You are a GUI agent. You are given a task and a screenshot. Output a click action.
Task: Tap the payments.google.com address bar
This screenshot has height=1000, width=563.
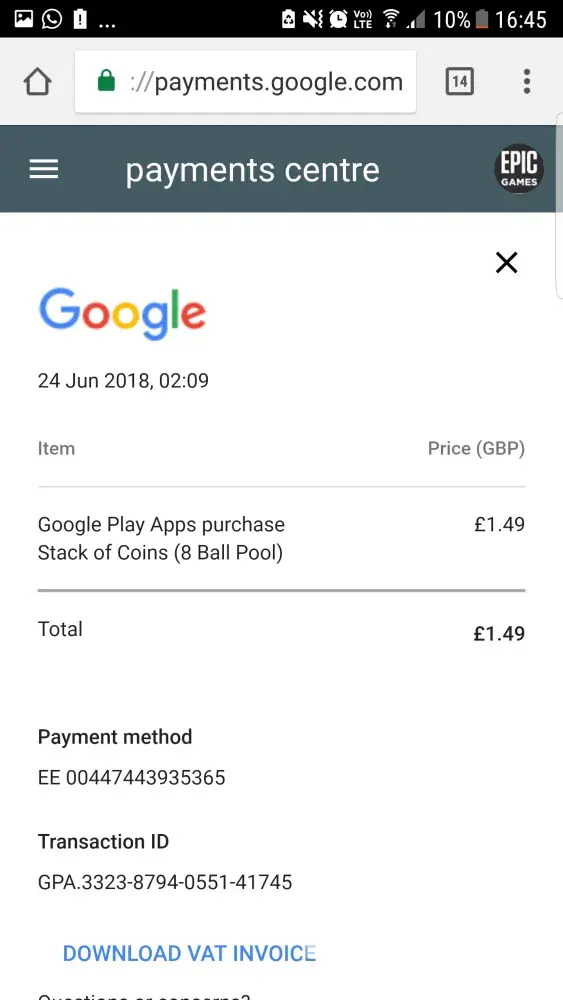[245, 82]
